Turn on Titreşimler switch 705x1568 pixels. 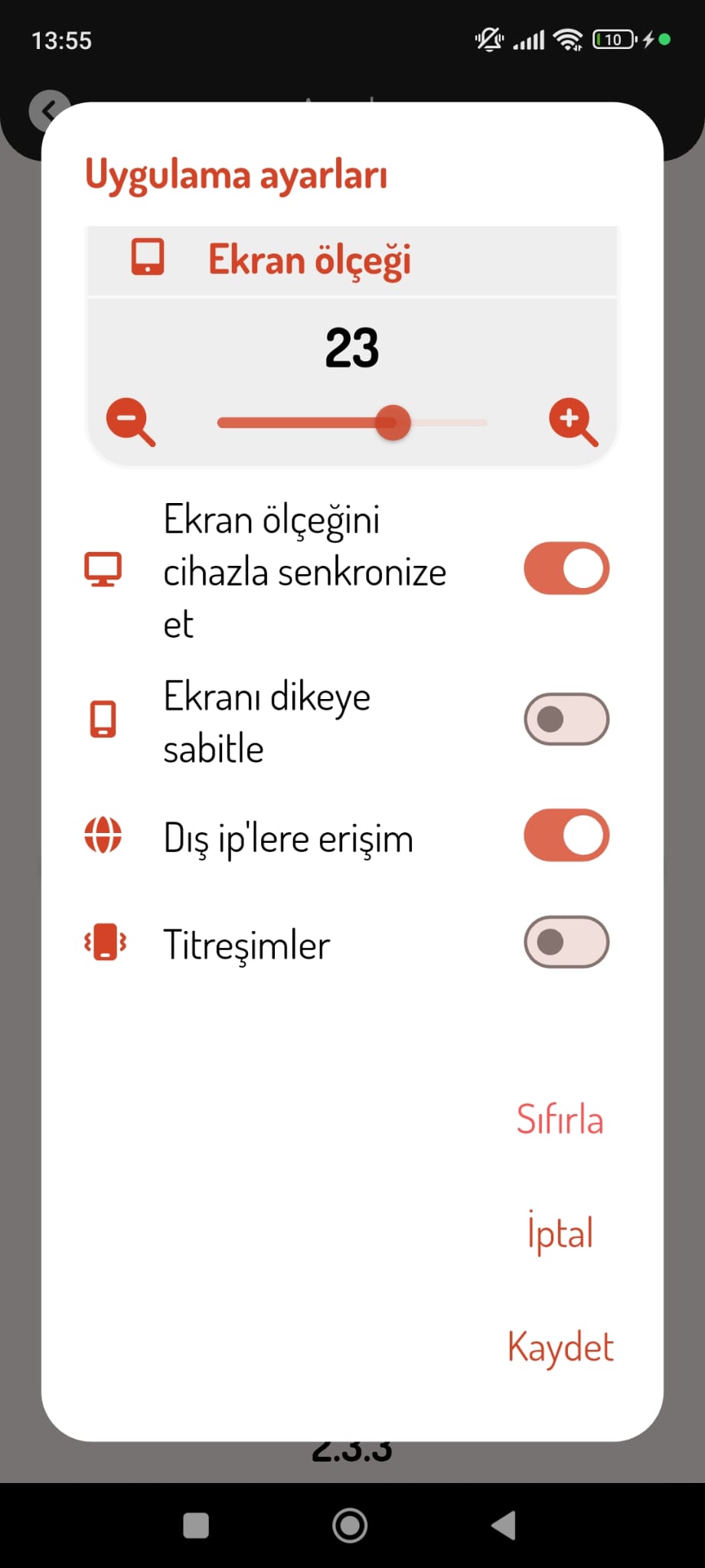coord(566,942)
